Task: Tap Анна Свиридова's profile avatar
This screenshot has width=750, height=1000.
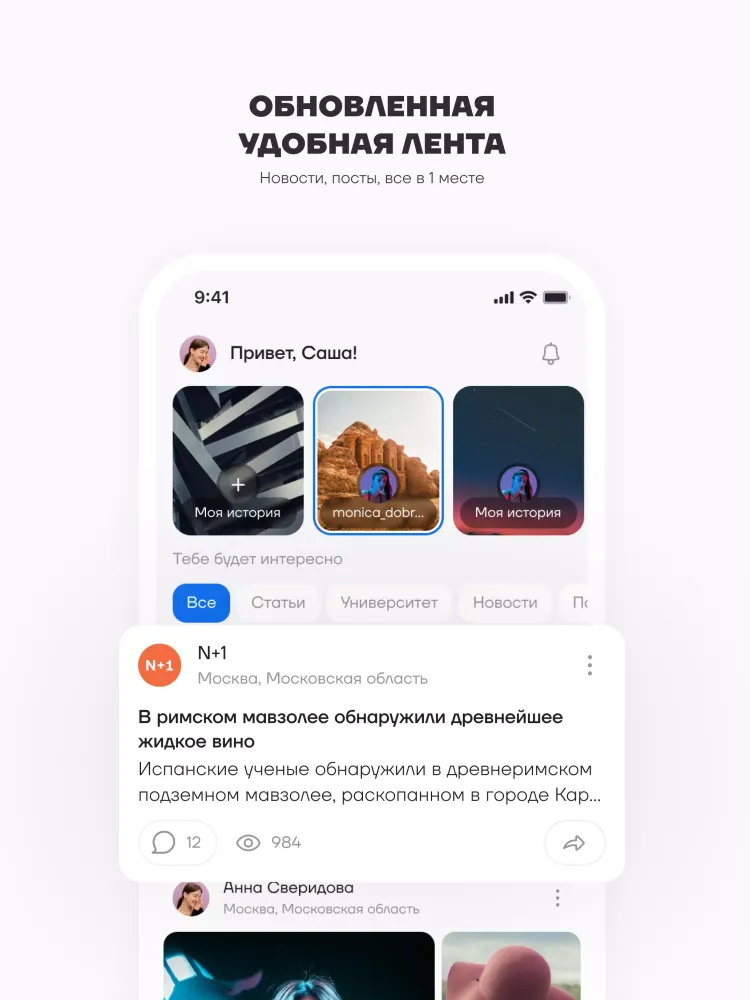Action: click(192, 897)
